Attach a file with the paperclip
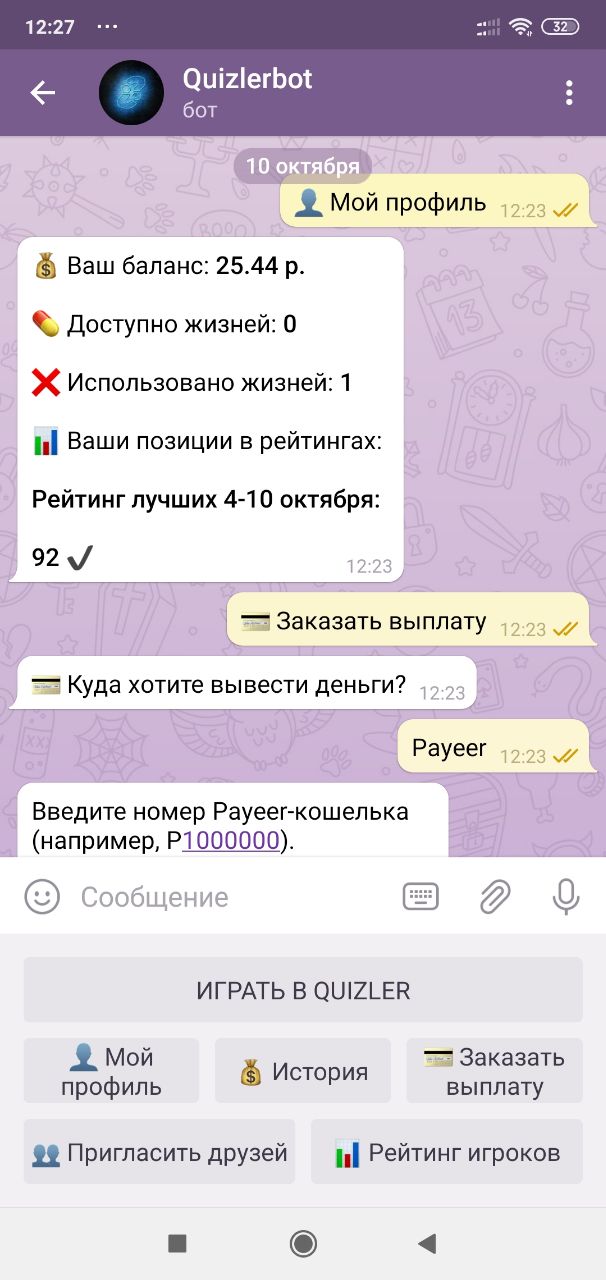Screen dimensions: 606x1280 [x=494, y=897]
